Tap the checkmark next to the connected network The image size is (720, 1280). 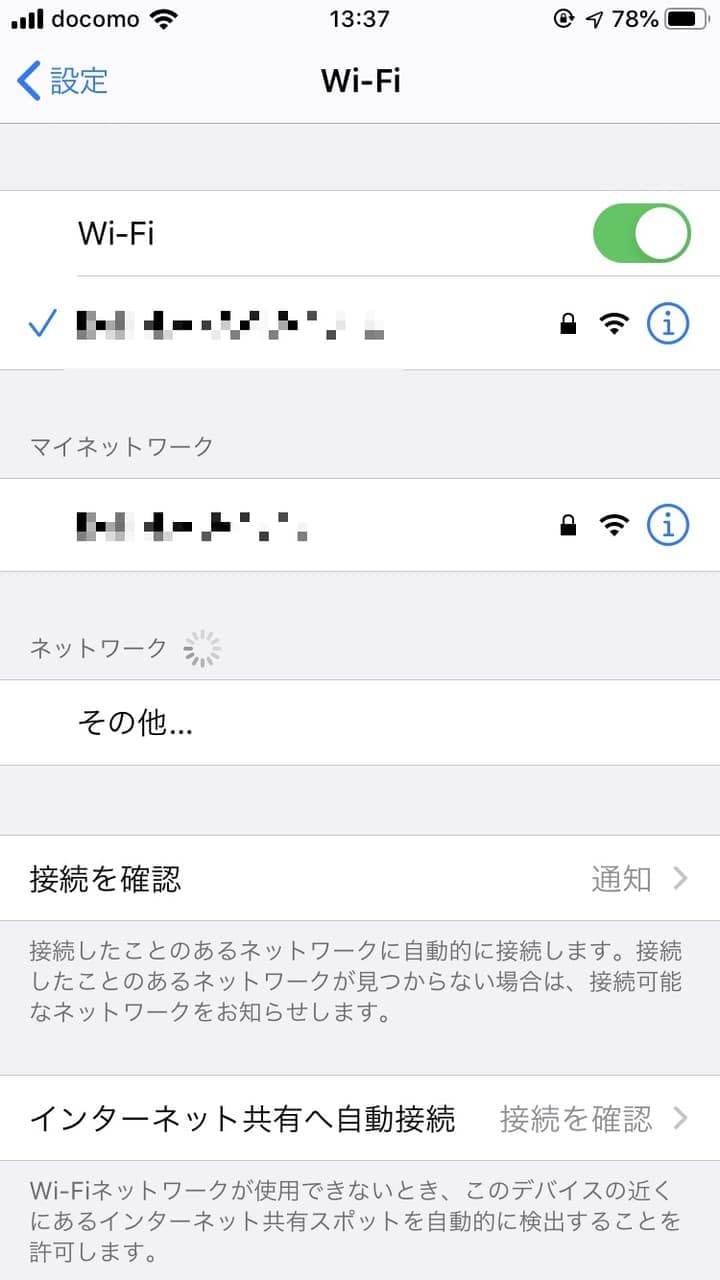(x=42, y=323)
